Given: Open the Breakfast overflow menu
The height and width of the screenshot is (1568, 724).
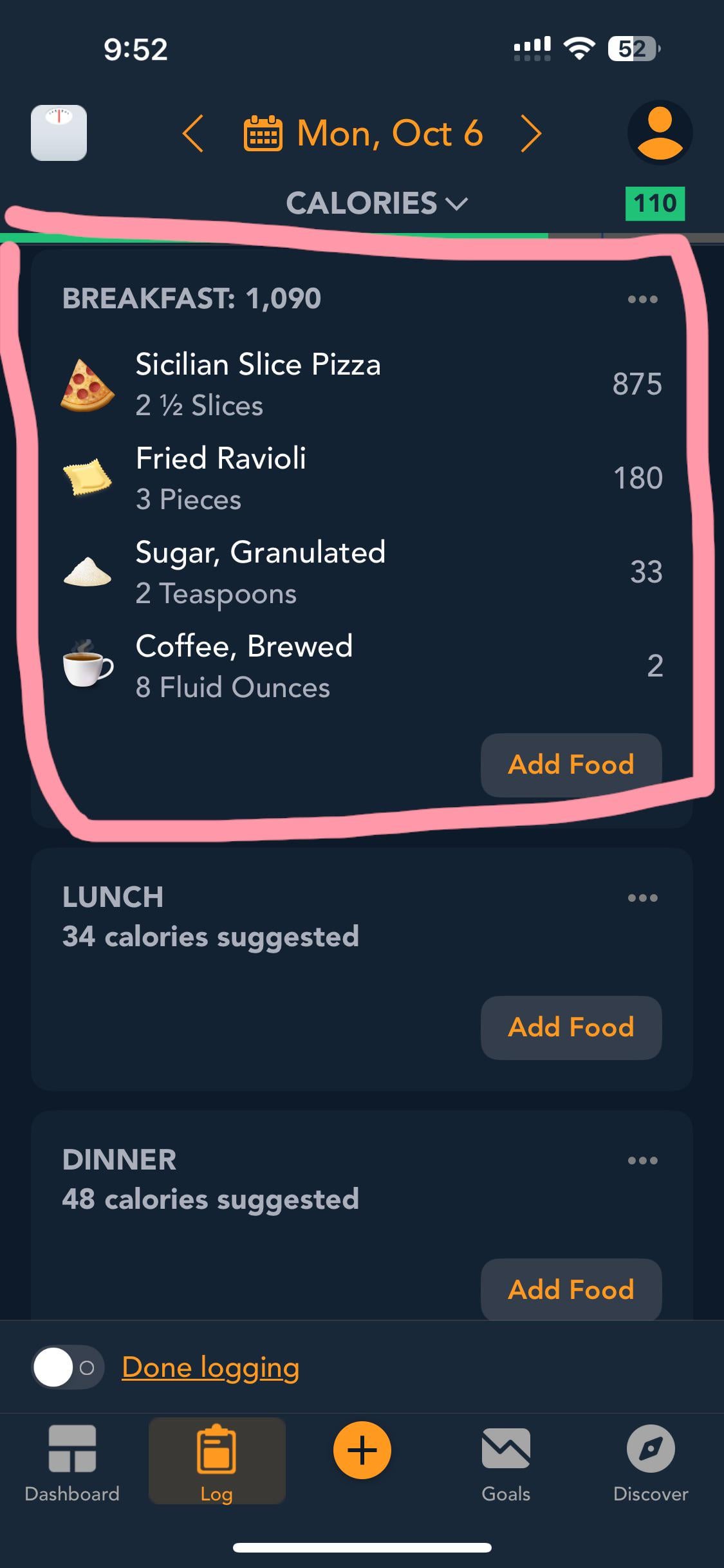Looking at the screenshot, I should [642, 299].
